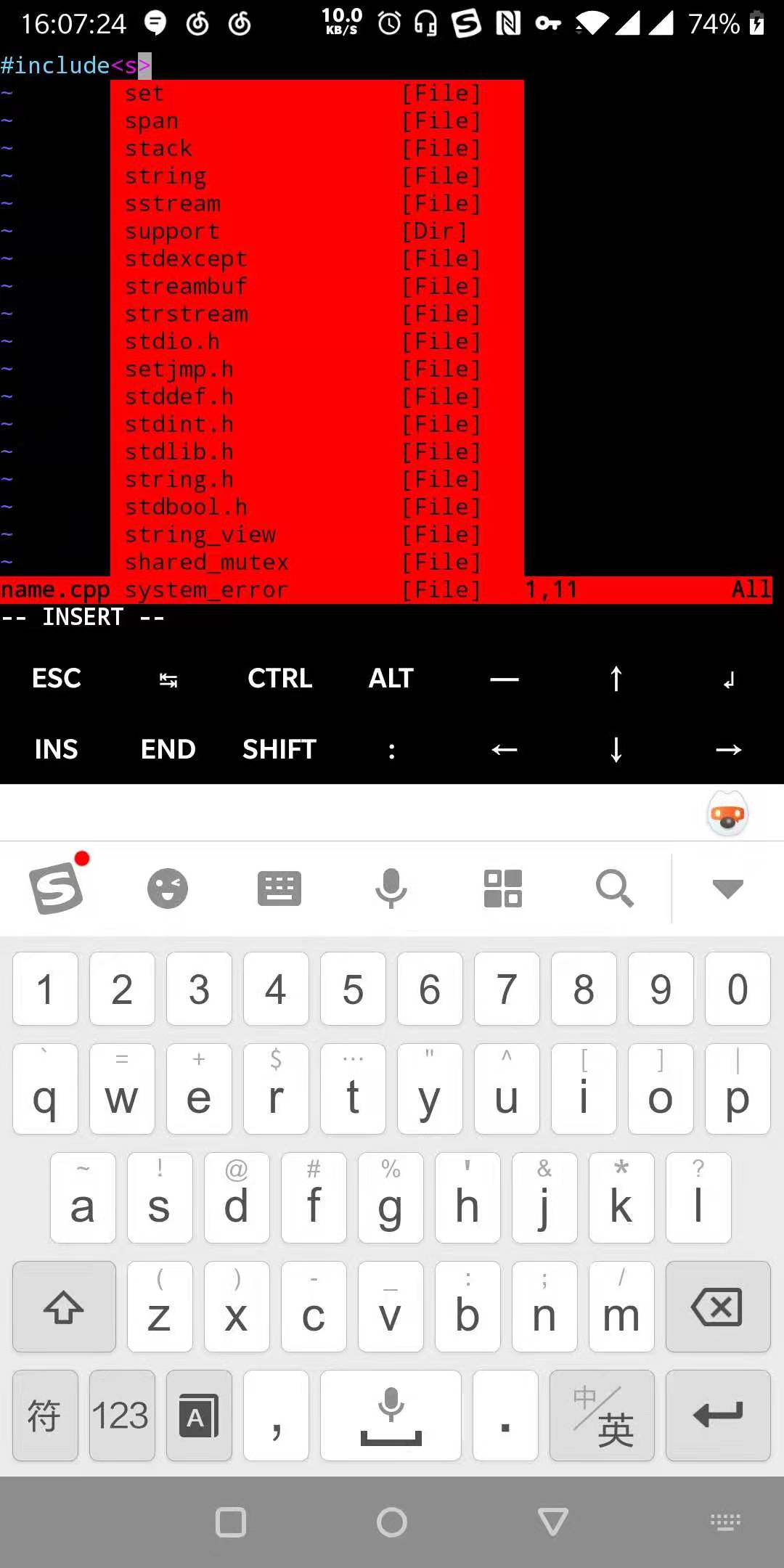Switch between Chinese and English input
The width and height of the screenshot is (784, 1568).
click(602, 1415)
